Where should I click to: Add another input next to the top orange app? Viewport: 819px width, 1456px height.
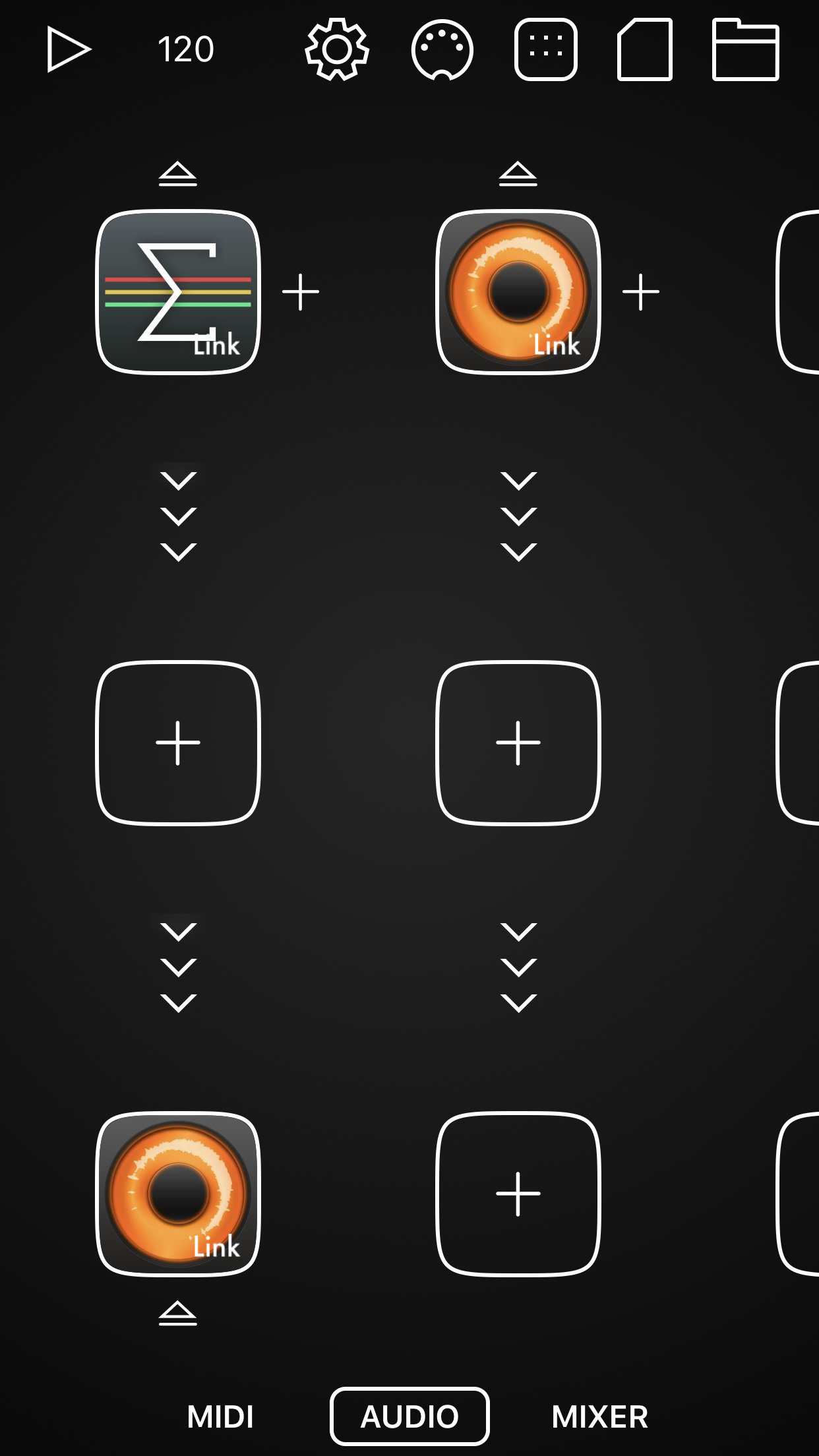point(641,291)
